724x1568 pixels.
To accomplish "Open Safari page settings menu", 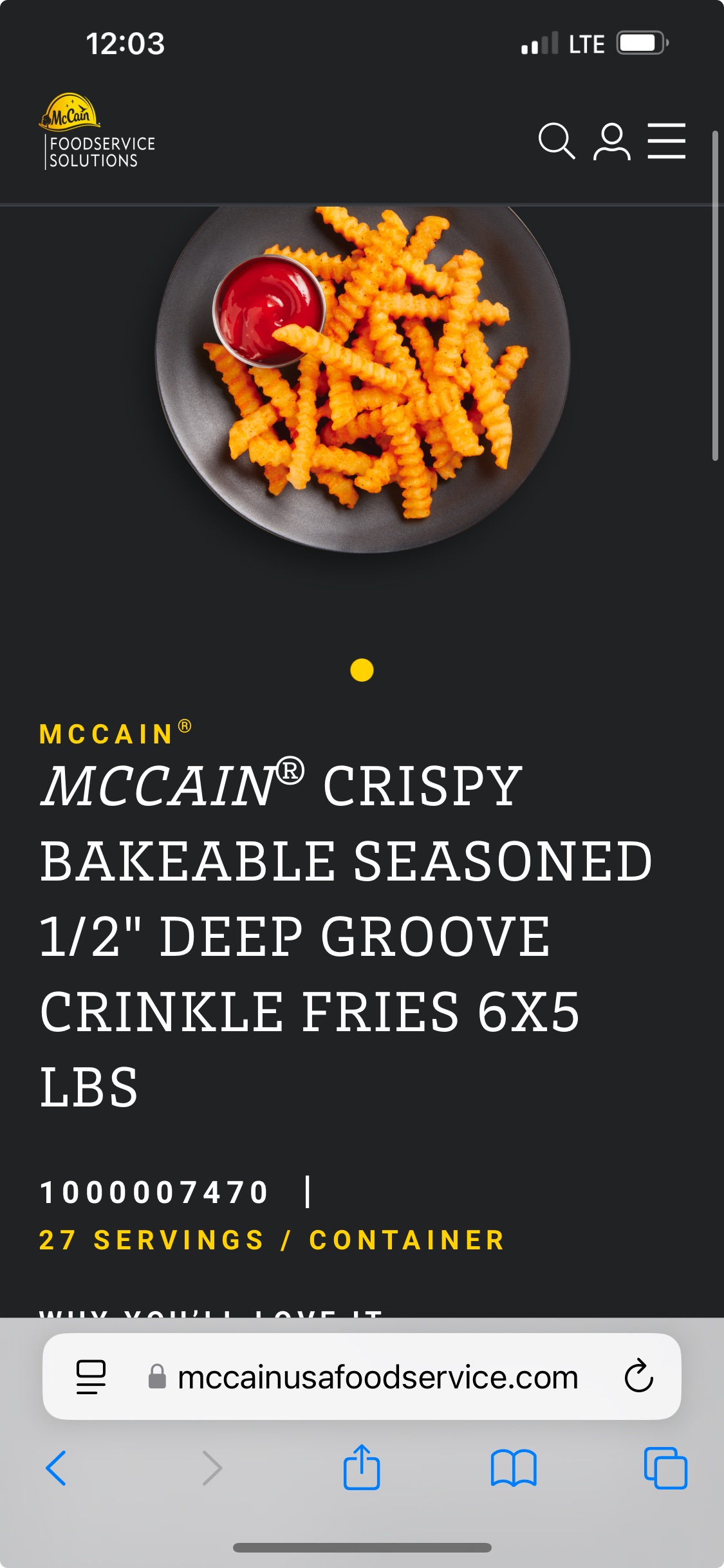I will click(91, 1377).
